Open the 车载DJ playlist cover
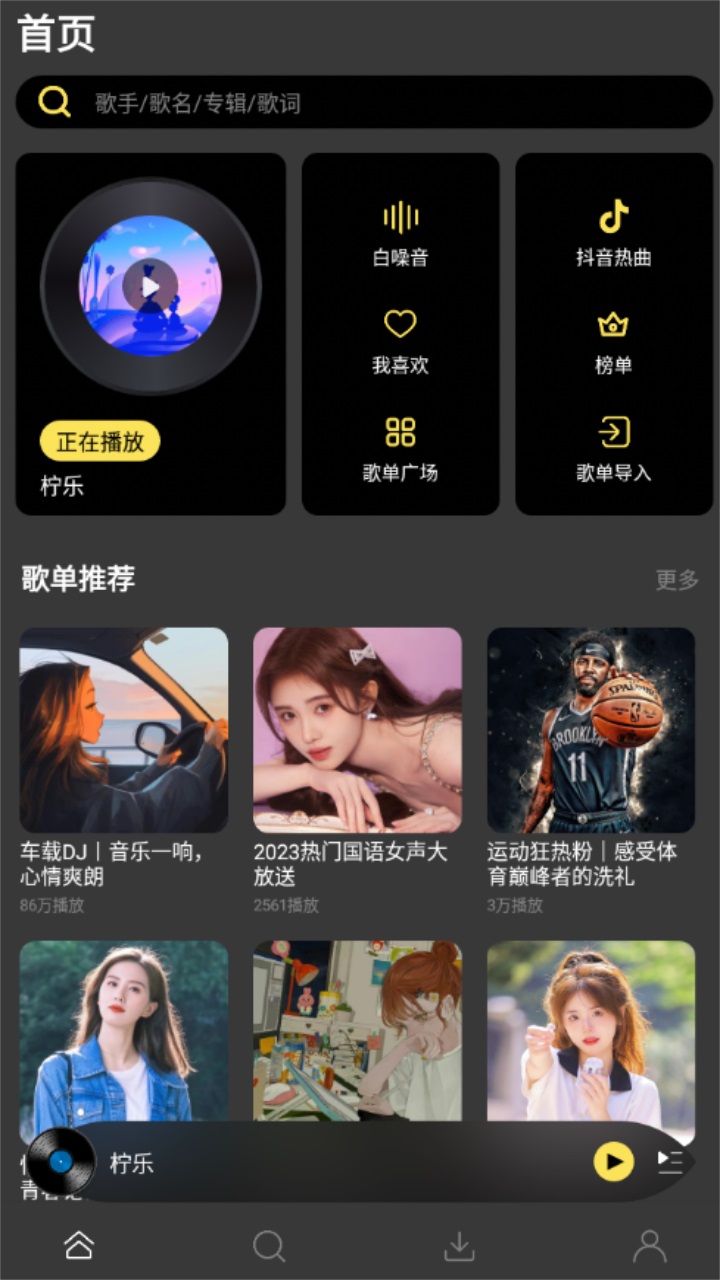 coord(122,729)
